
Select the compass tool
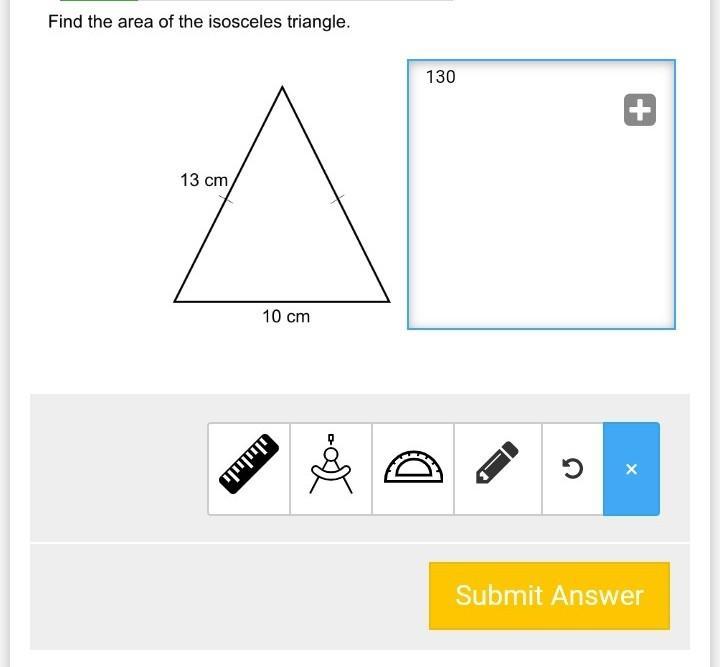point(331,469)
